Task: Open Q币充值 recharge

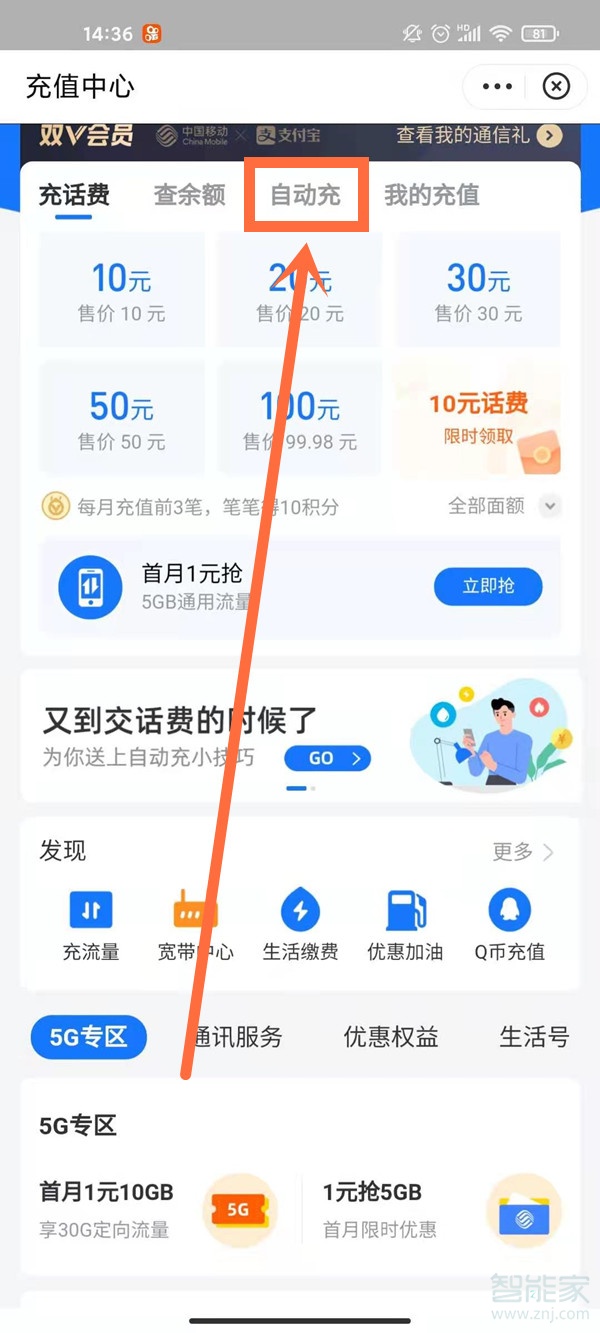Action: coord(510,925)
